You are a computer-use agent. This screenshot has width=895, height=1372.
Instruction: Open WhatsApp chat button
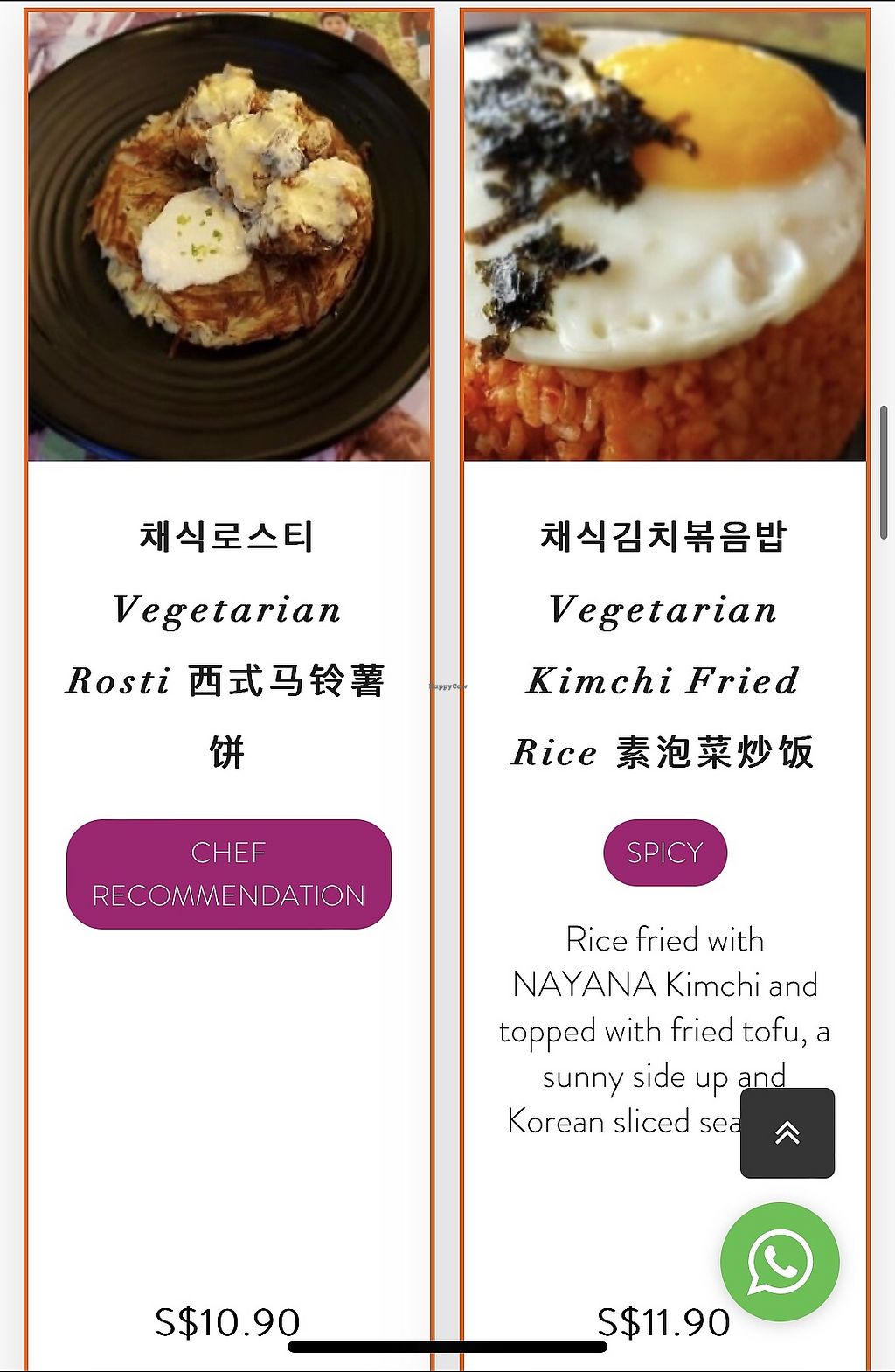click(779, 1262)
